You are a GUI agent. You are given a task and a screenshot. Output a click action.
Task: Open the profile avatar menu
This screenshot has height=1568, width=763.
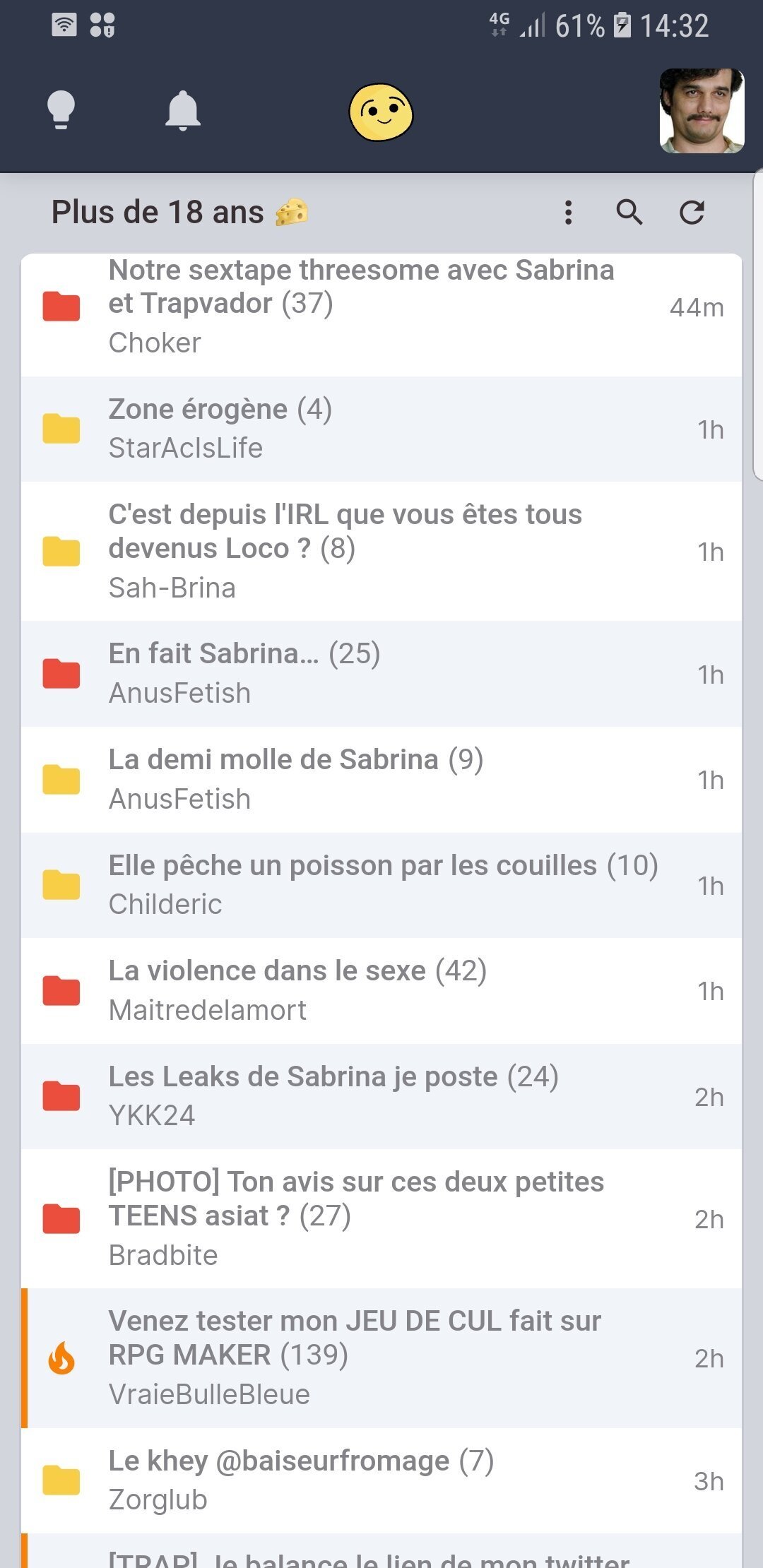701,111
